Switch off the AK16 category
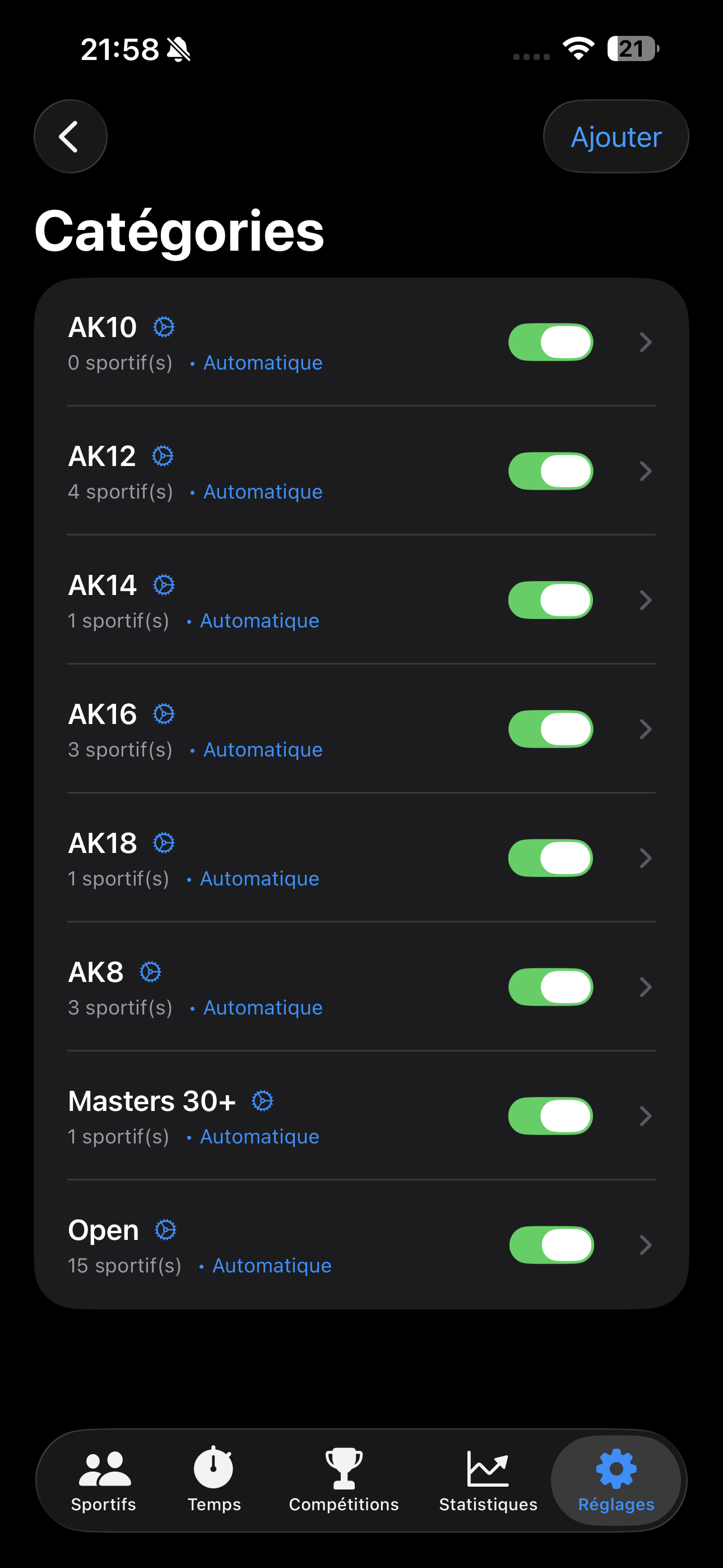 (x=550, y=729)
